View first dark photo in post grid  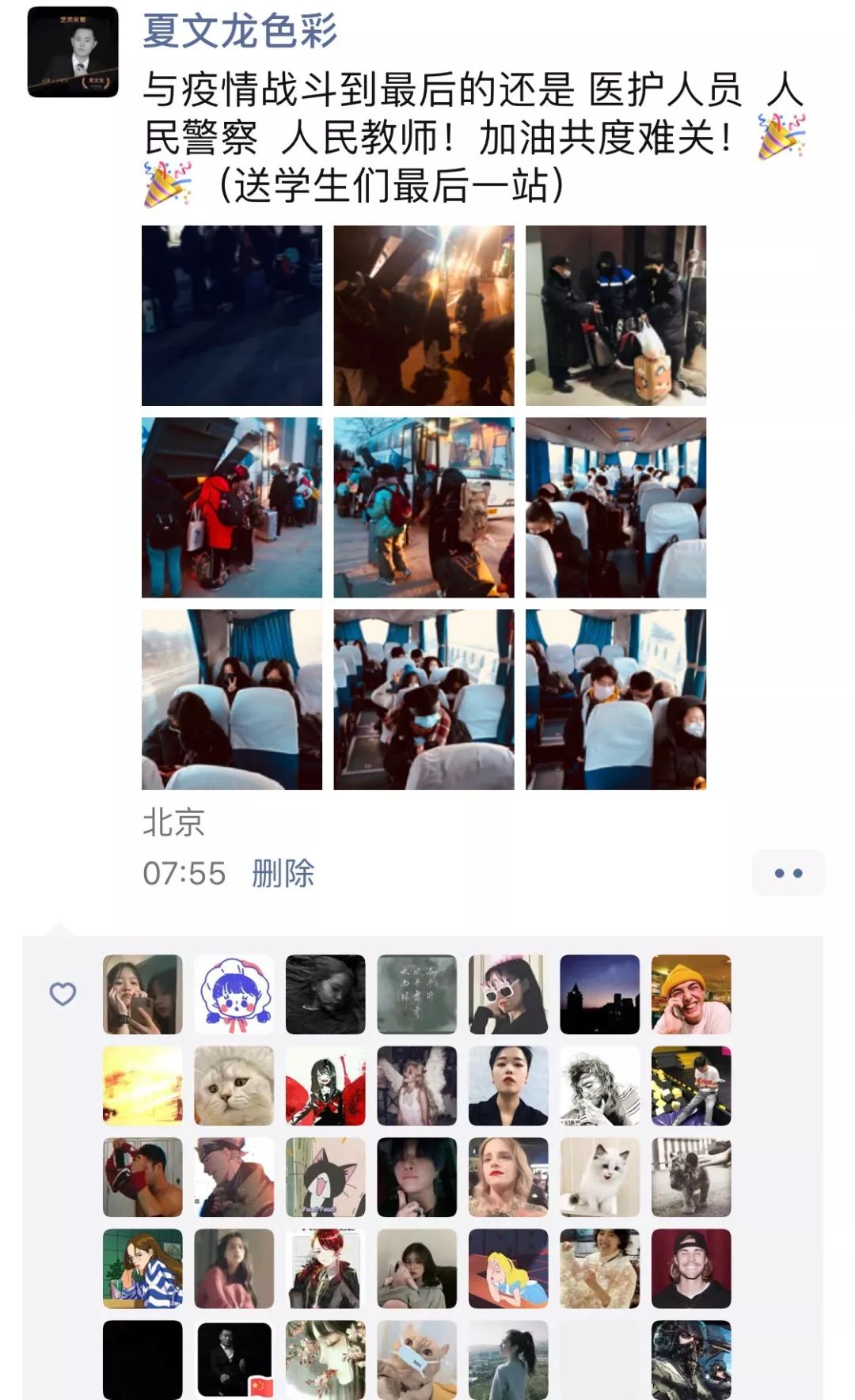232,316
